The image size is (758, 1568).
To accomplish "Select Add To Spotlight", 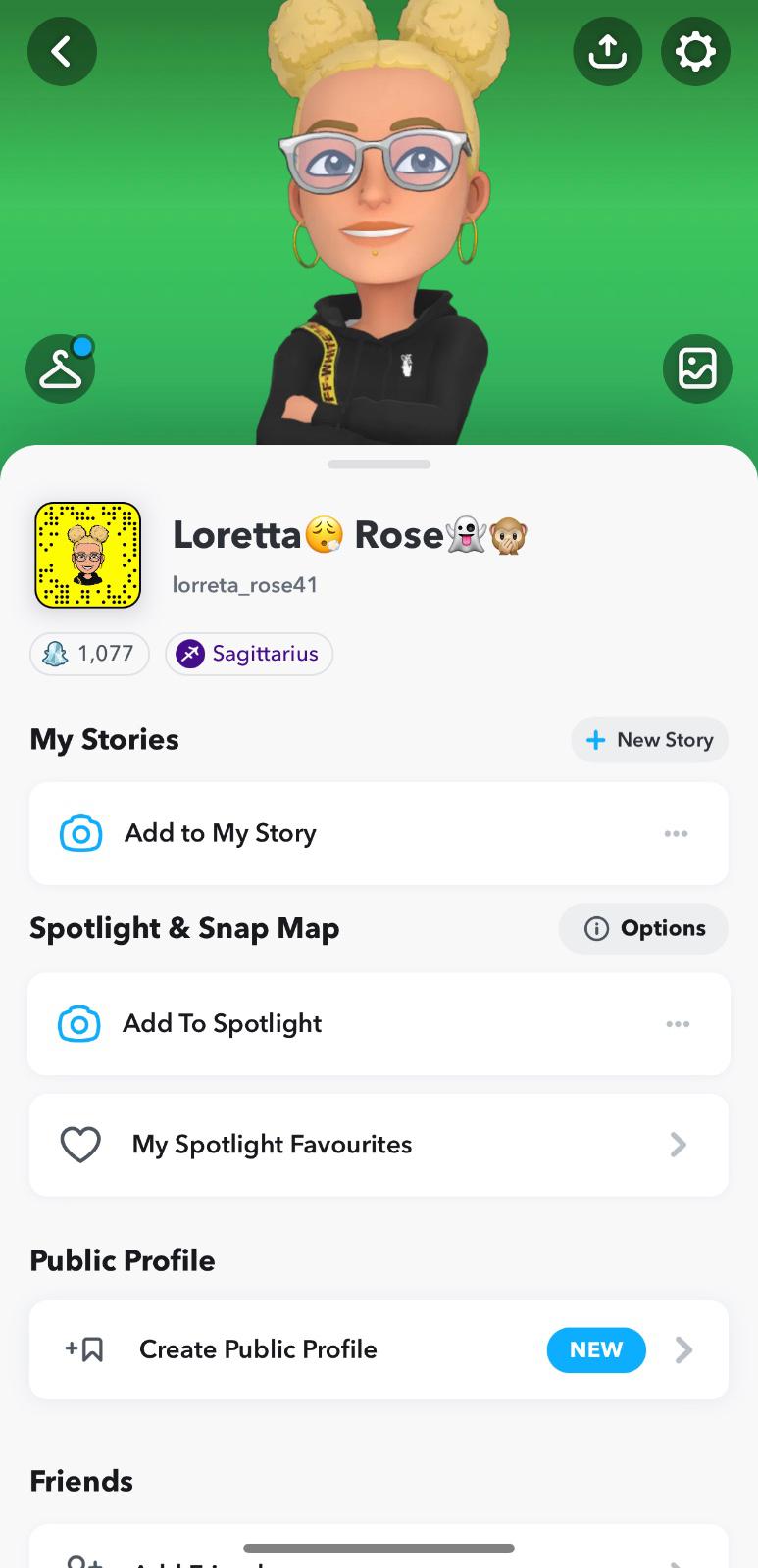I will 222,1023.
